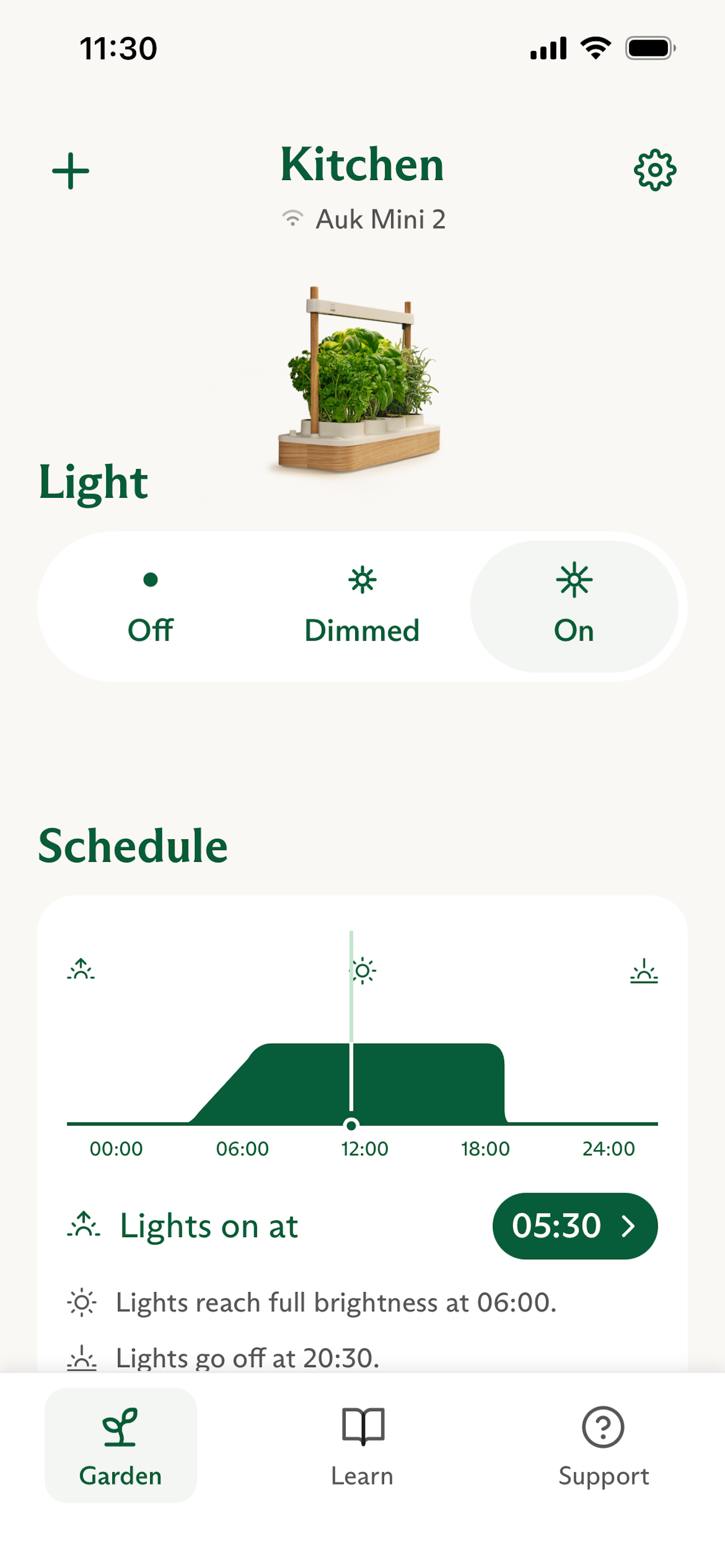Open the settings gear

(655, 170)
